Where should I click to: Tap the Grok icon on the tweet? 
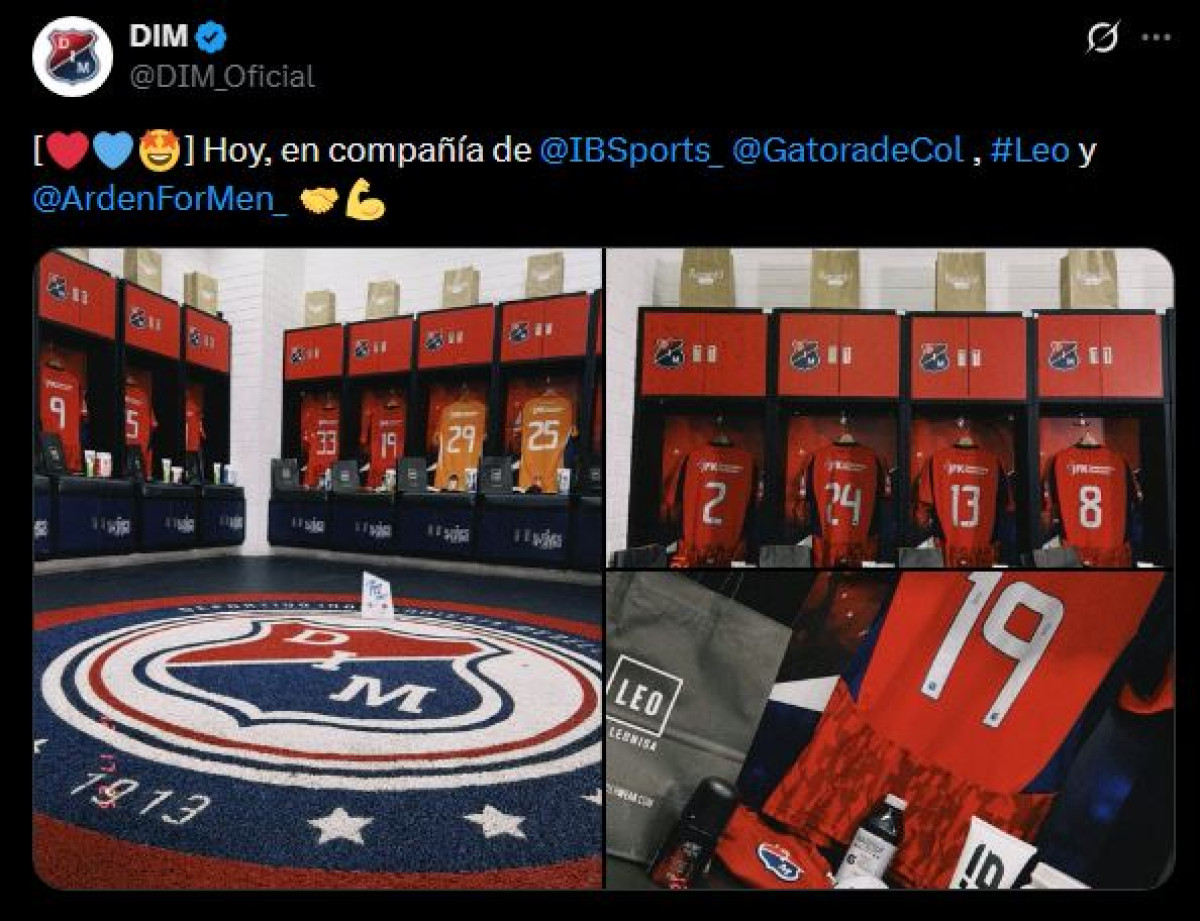point(1102,38)
